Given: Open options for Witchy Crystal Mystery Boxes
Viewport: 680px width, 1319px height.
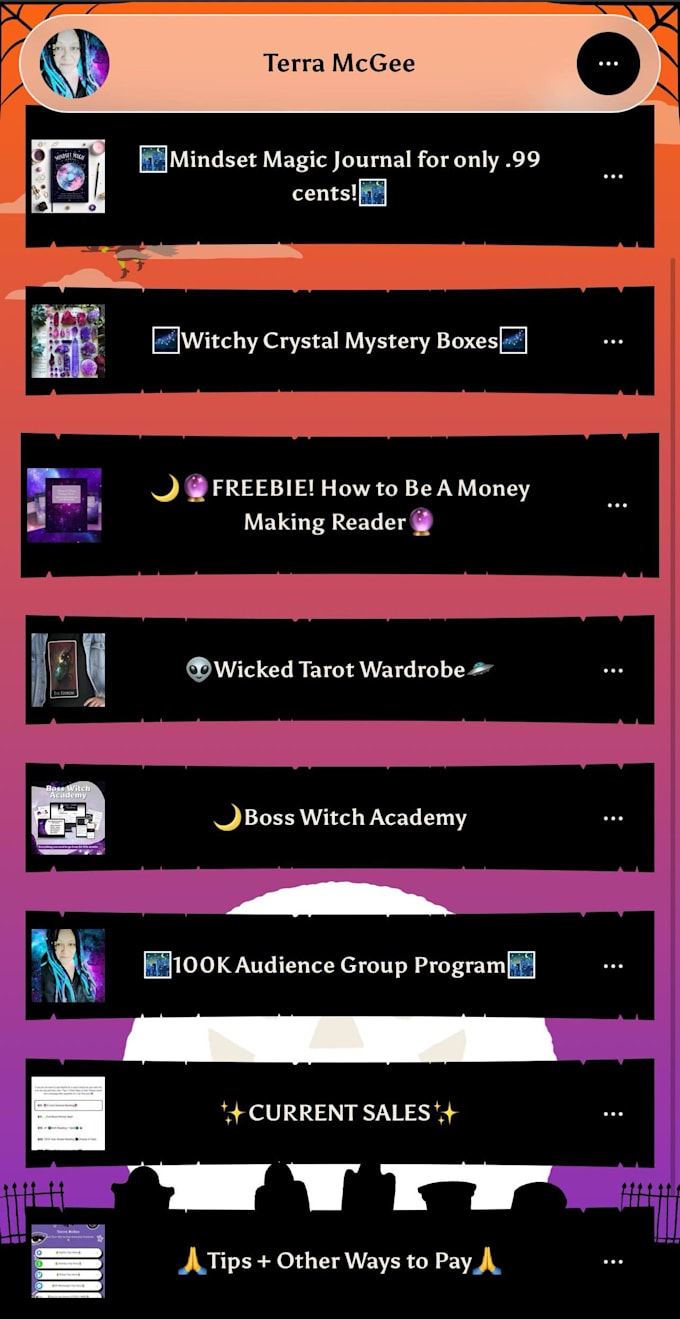Looking at the screenshot, I should click(613, 341).
